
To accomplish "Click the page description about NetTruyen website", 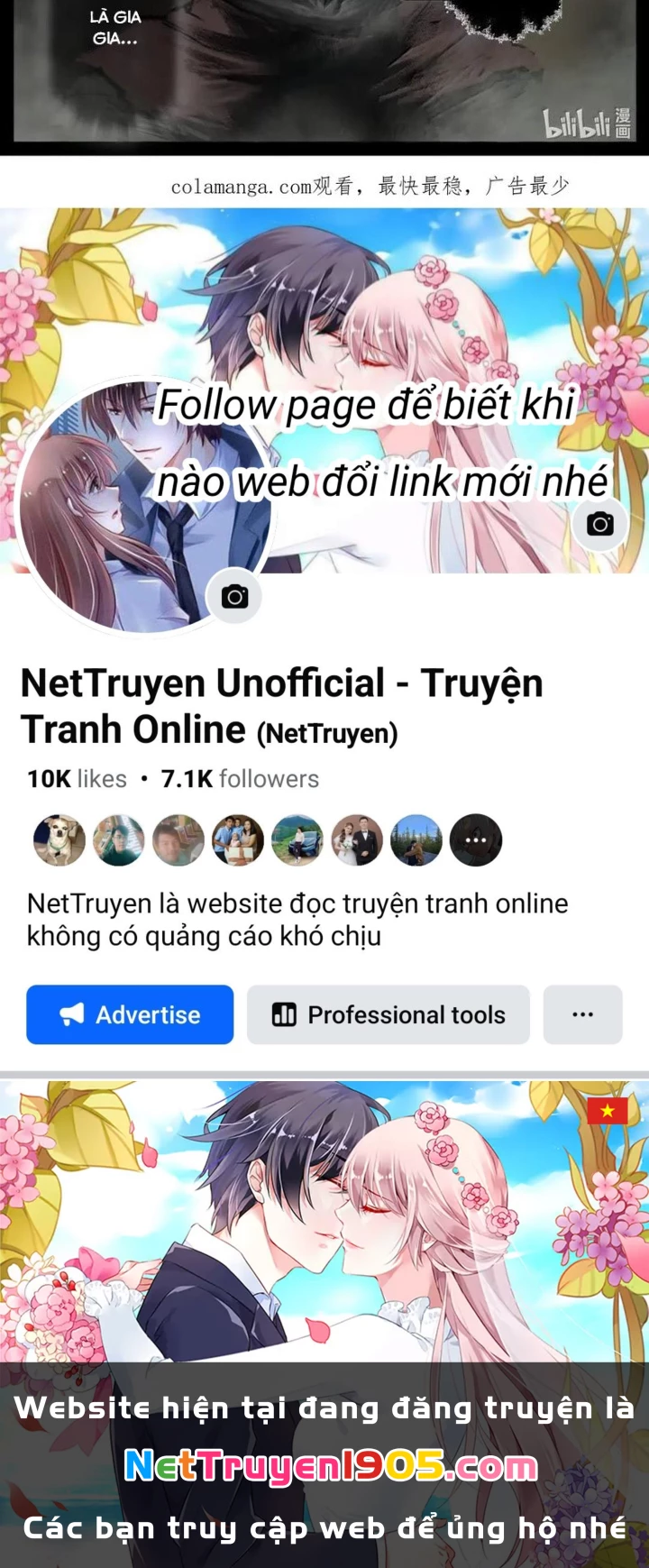I will coord(297,918).
